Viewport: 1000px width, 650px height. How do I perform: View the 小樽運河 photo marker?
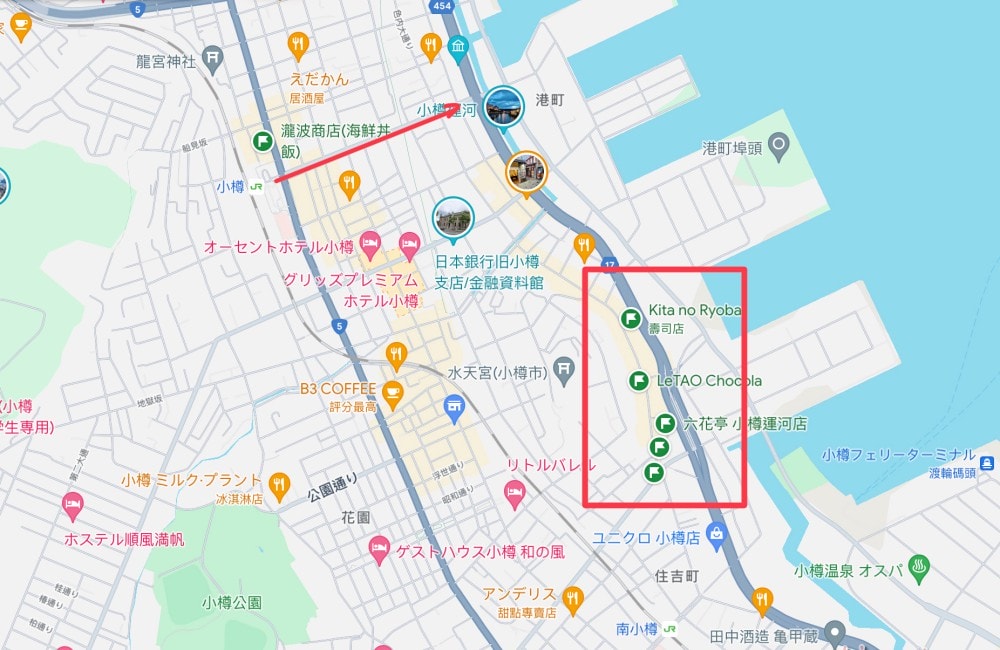502,106
